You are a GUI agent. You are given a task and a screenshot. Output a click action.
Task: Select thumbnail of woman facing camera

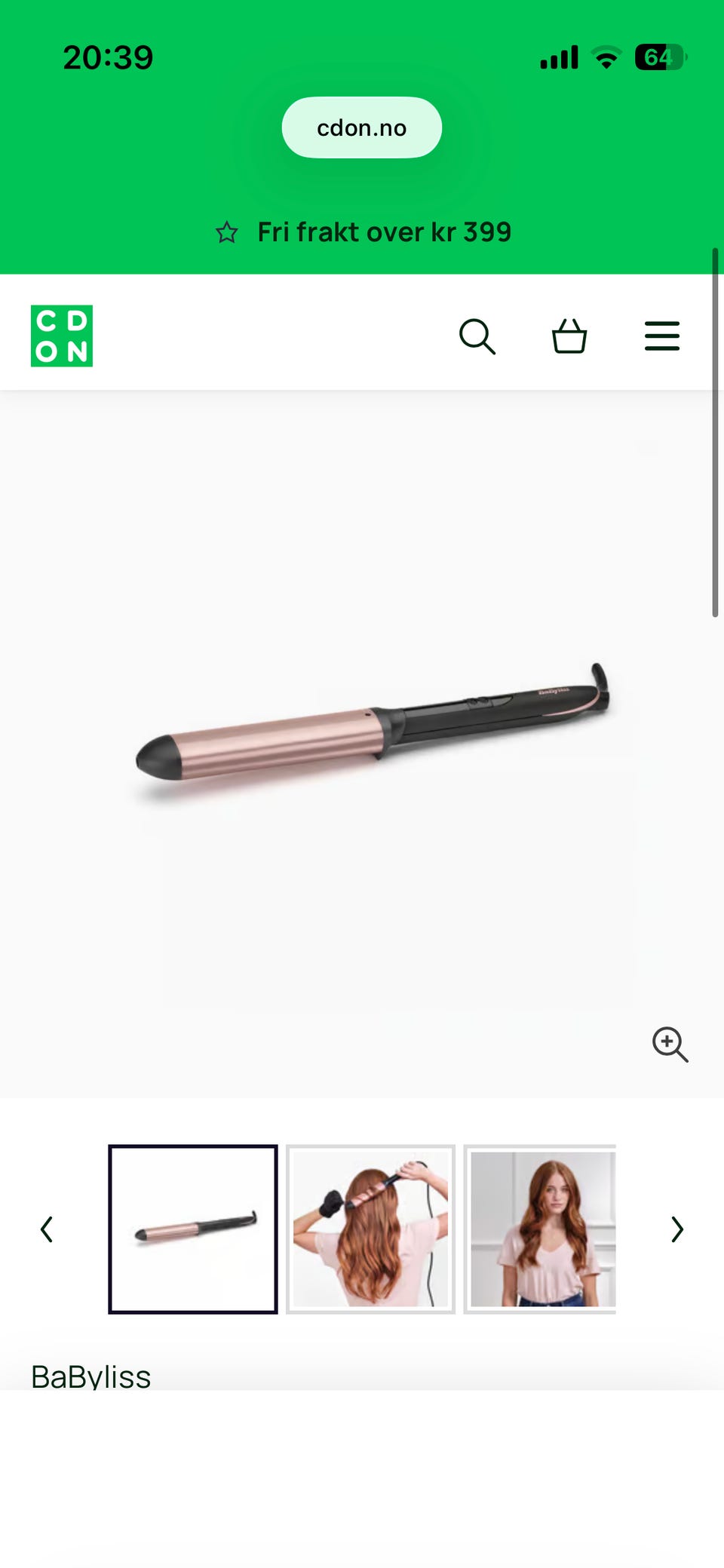540,1229
